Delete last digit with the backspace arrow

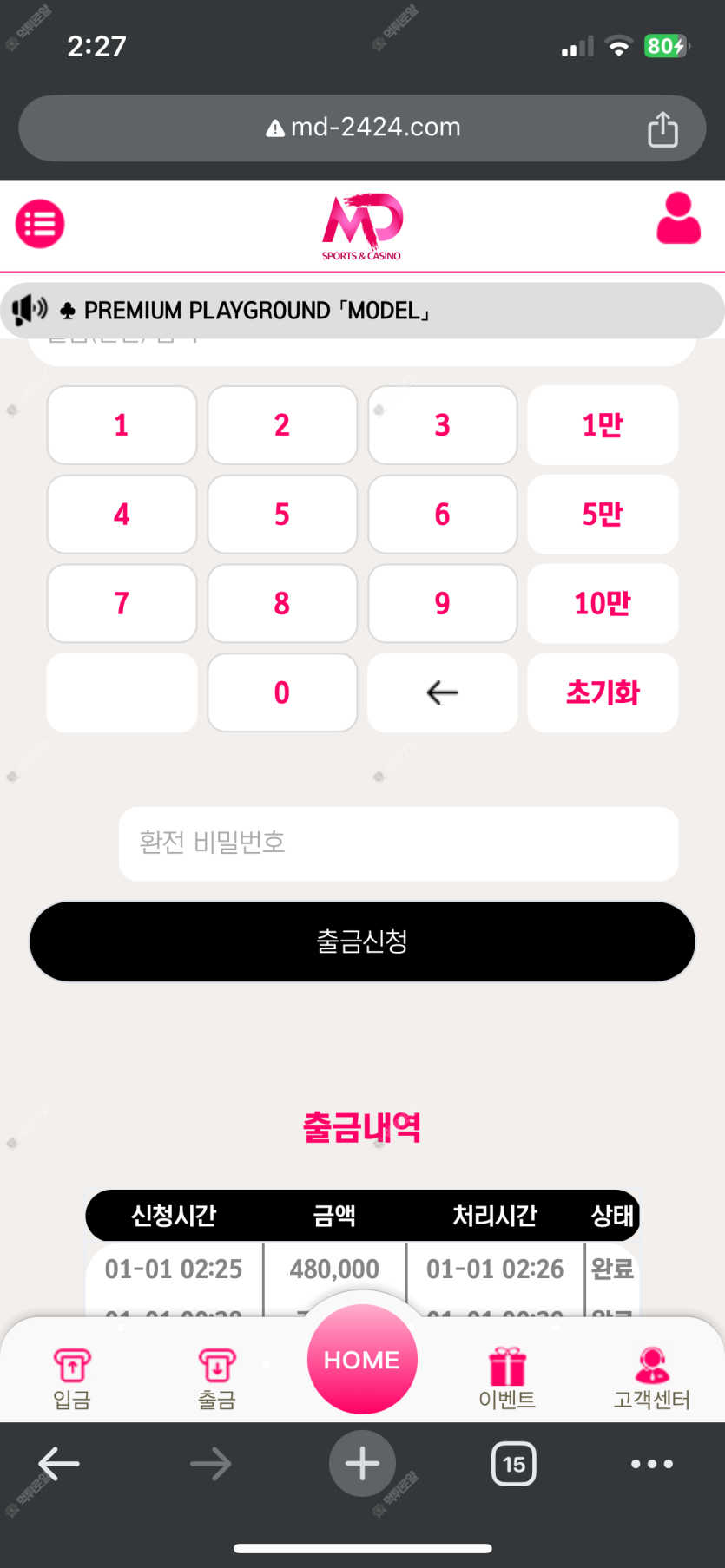(442, 692)
